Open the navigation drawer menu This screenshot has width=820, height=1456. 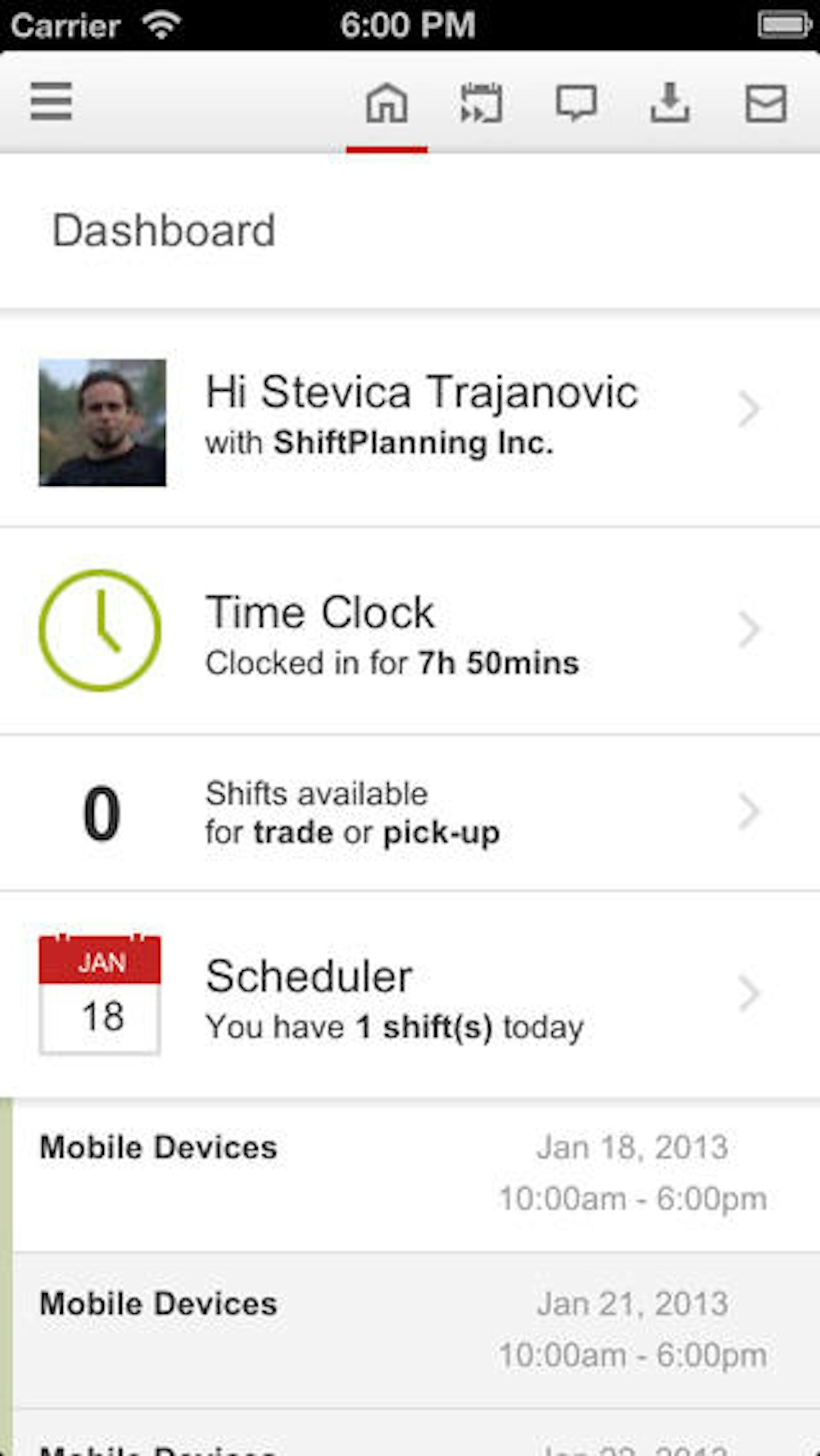[x=51, y=100]
